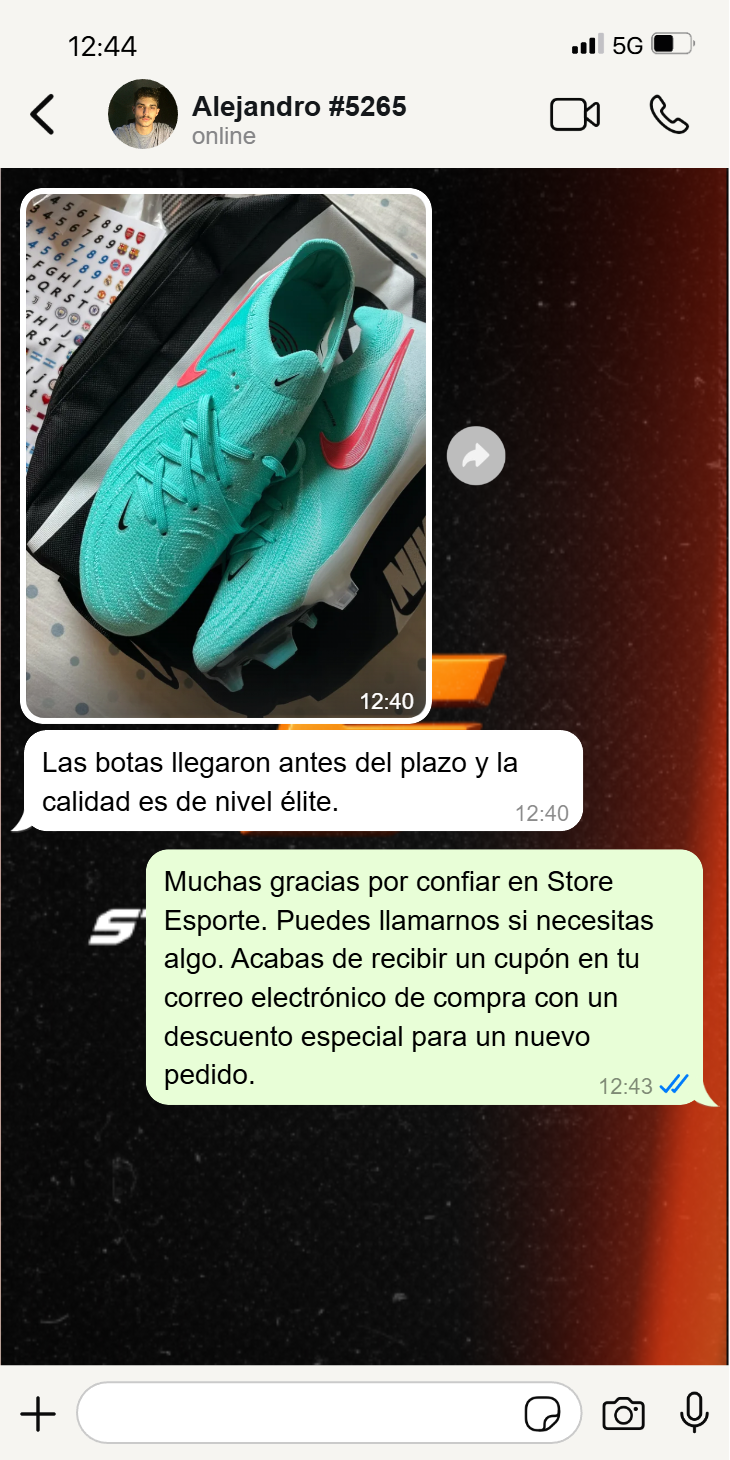
Task: Go back to the chat list
Action: pos(42,115)
